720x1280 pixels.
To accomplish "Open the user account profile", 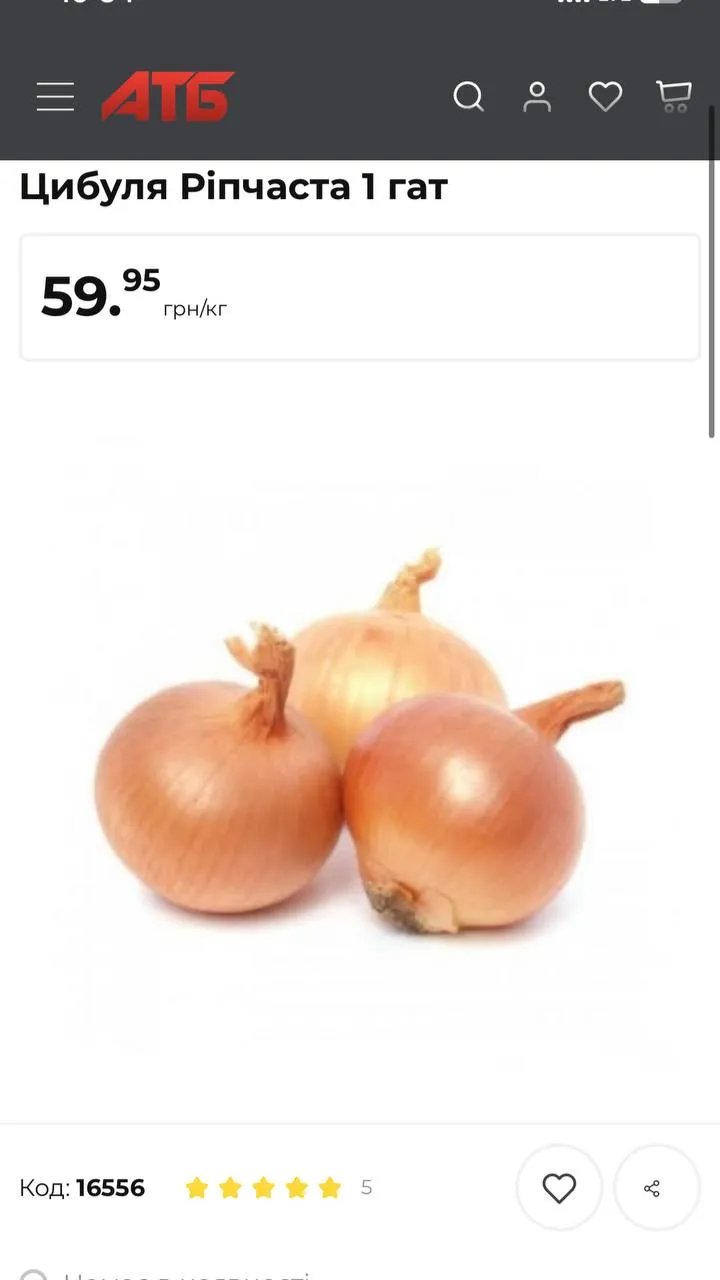I will (537, 97).
